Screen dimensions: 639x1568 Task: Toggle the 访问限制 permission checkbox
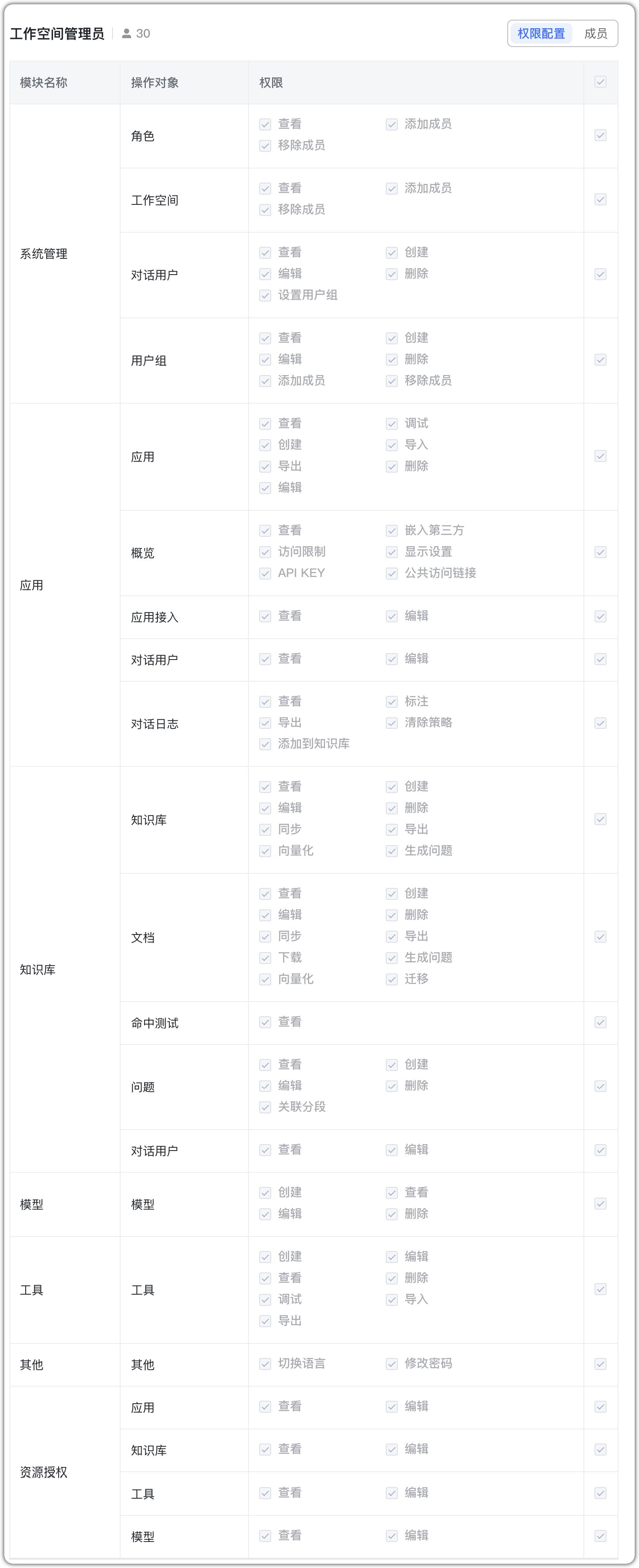265,552
